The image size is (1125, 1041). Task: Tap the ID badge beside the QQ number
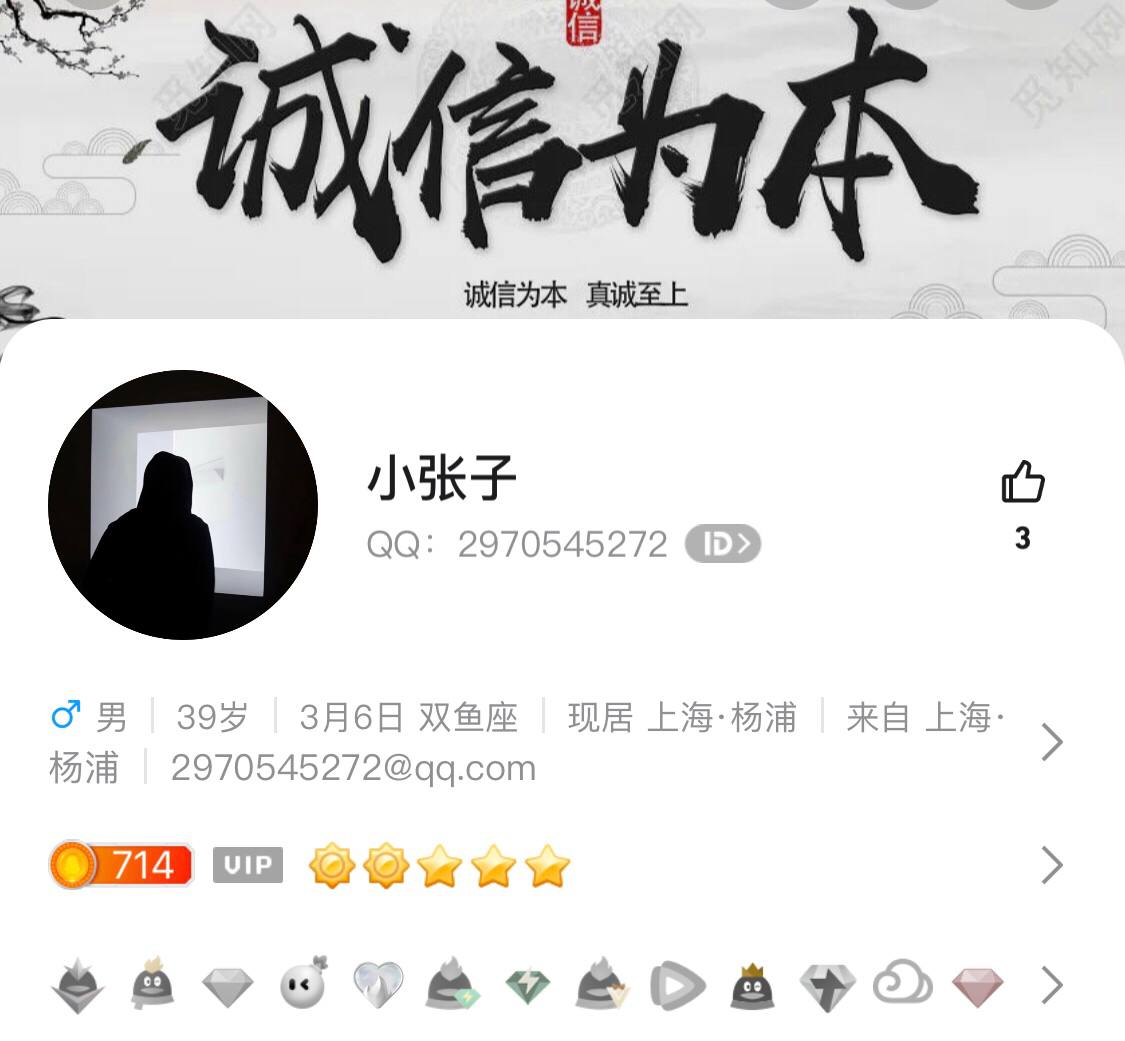722,544
